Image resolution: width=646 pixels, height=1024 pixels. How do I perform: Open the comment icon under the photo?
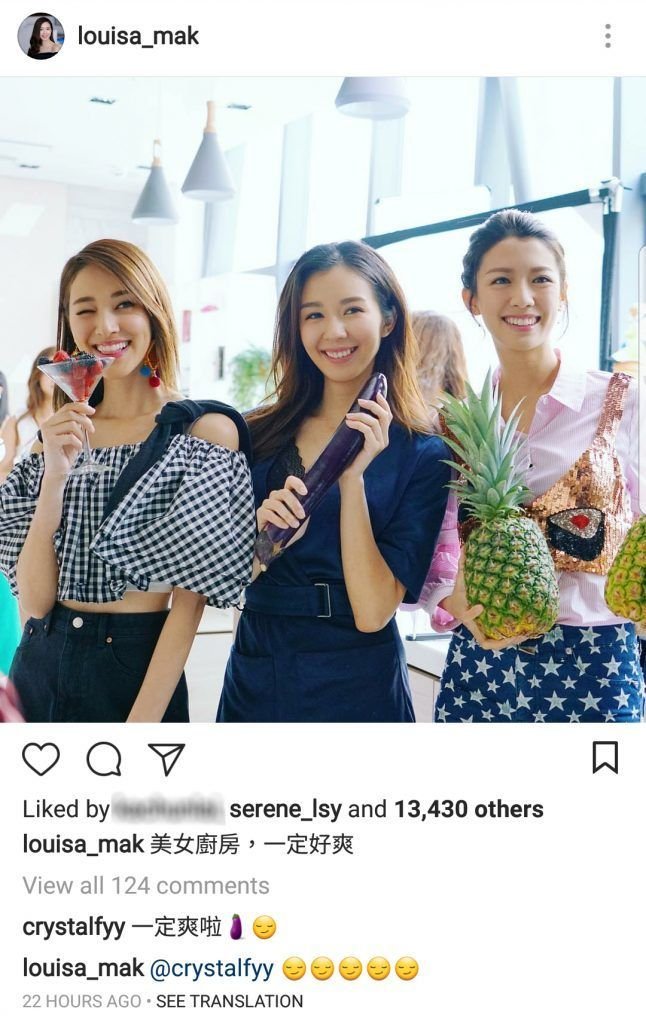103,760
